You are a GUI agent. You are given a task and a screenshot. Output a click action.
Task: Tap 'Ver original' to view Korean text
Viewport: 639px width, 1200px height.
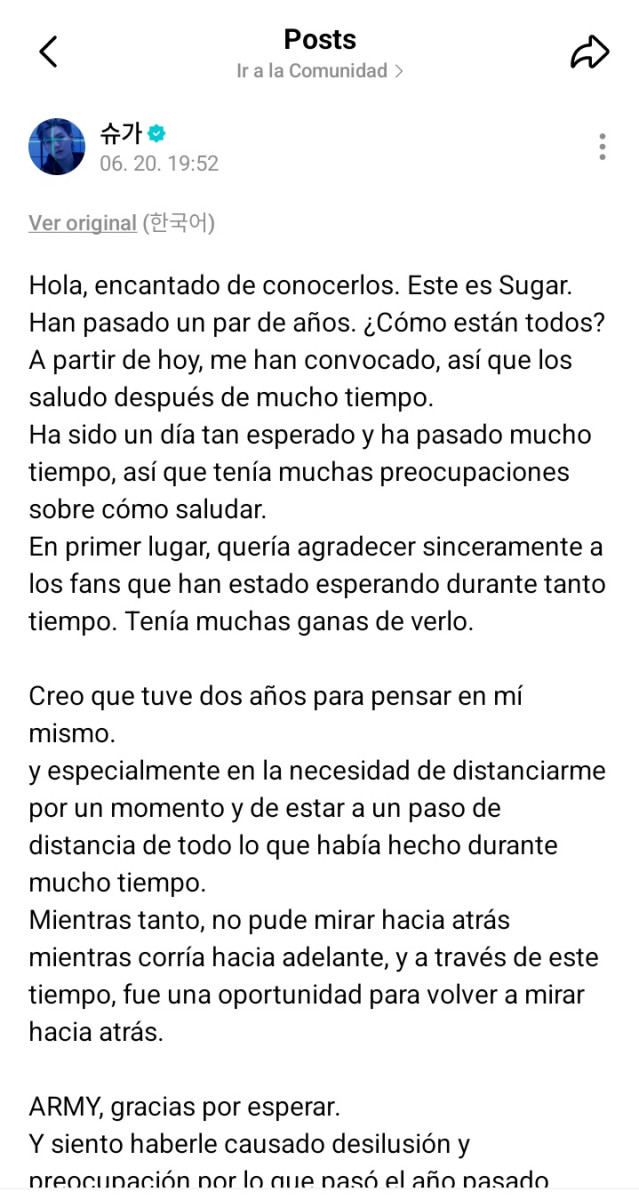(82, 223)
